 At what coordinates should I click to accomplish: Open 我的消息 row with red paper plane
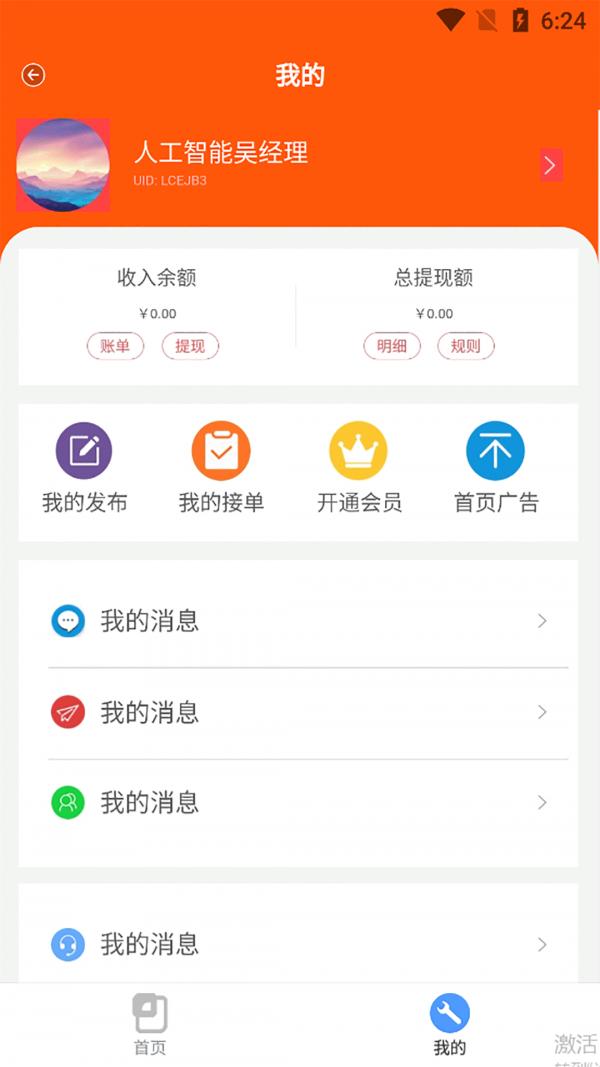point(298,712)
